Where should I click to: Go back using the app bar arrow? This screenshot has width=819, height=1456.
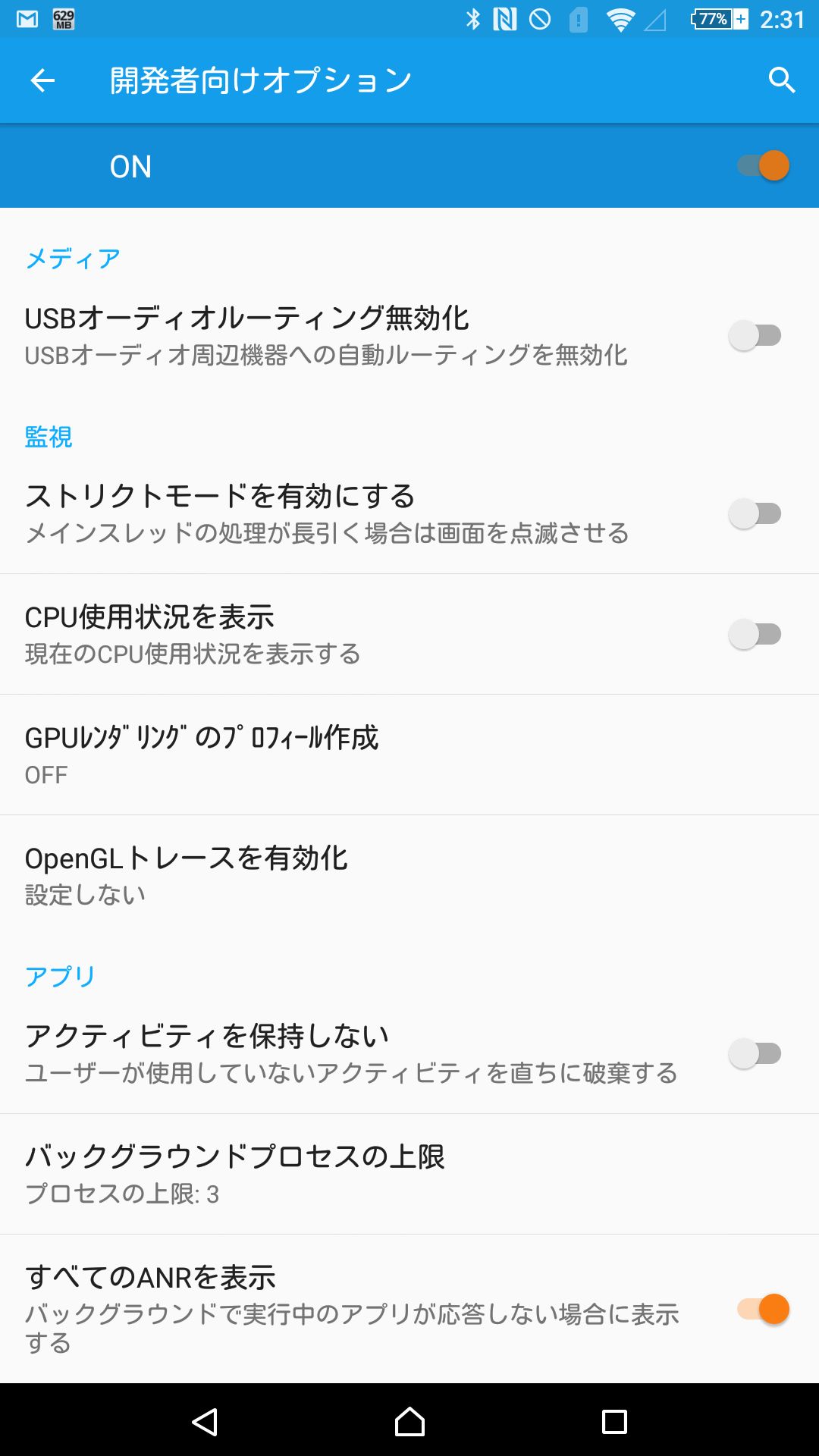point(42,80)
